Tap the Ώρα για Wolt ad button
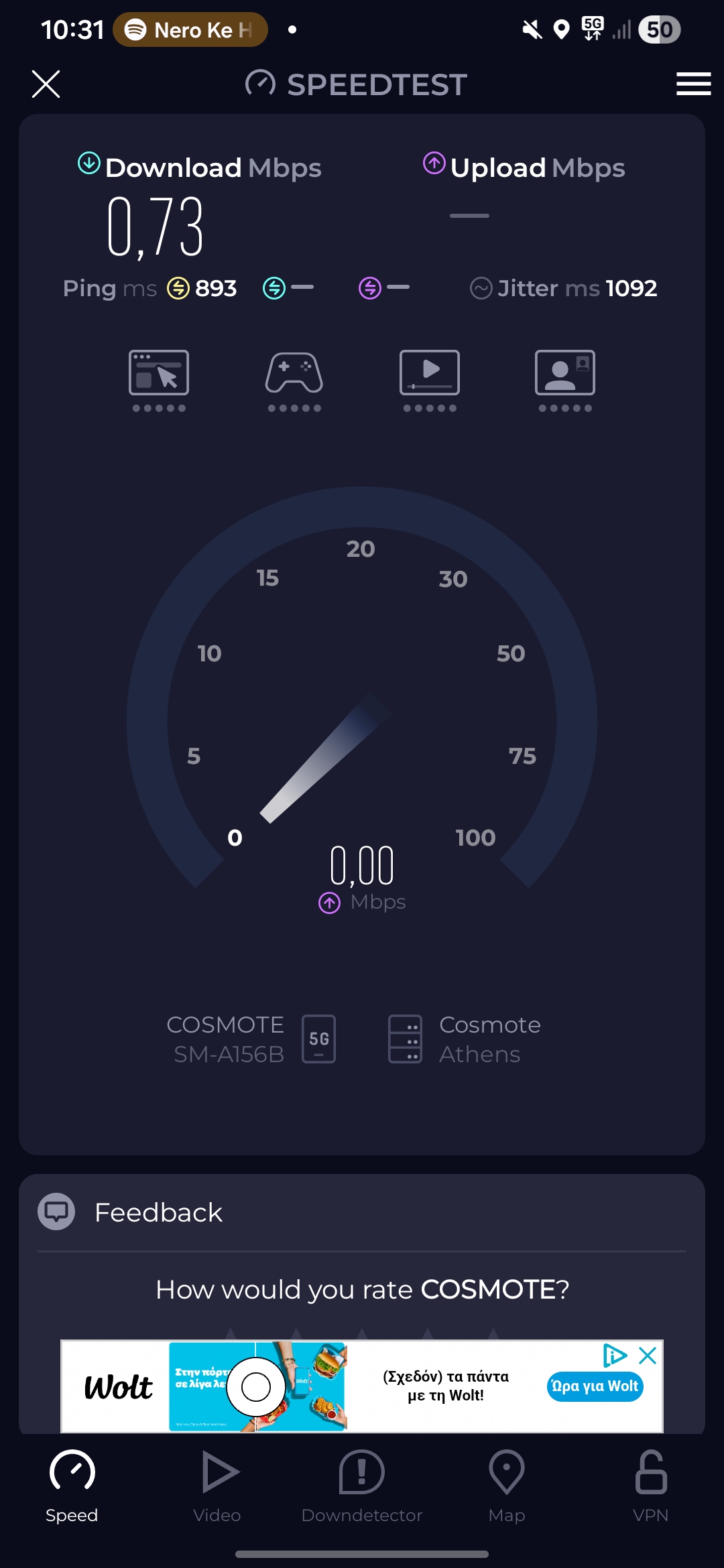This screenshot has height=1568, width=724. coord(595,1386)
